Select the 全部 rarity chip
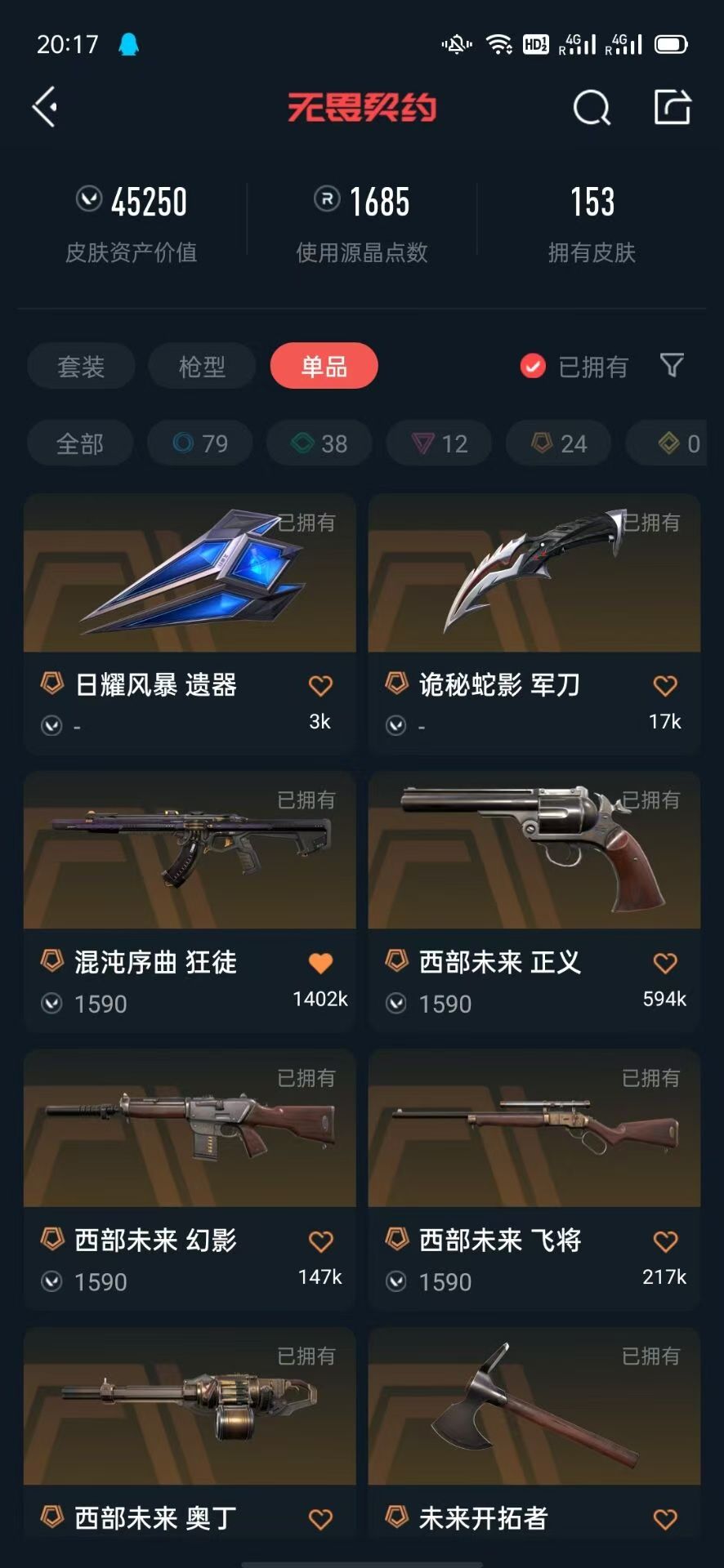 coord(80,443)
